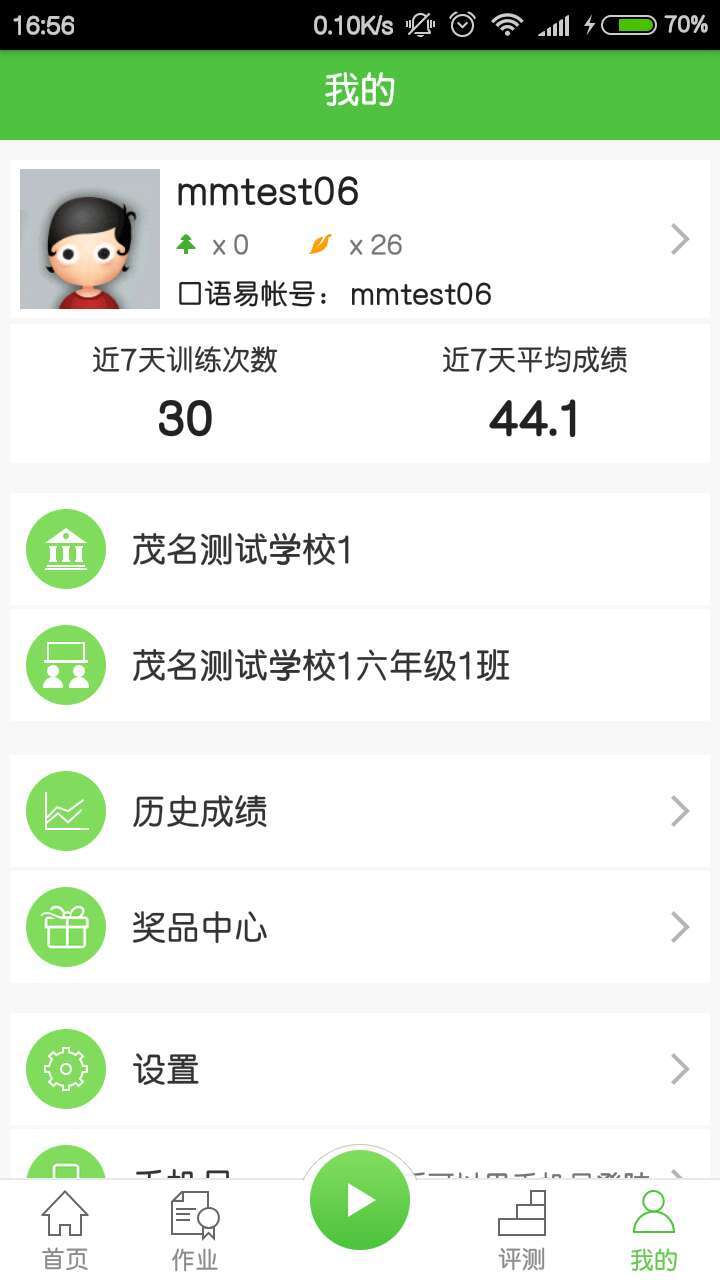The image size is (720, 1280).
Task: Open 设置 via its right-pointing chevron
Action: click(x=681, y=1069)
